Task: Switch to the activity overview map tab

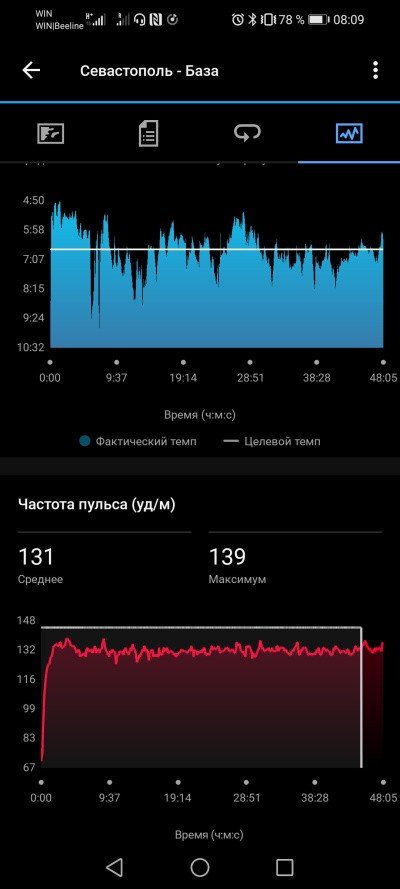Action: click(x=50, y=134)
